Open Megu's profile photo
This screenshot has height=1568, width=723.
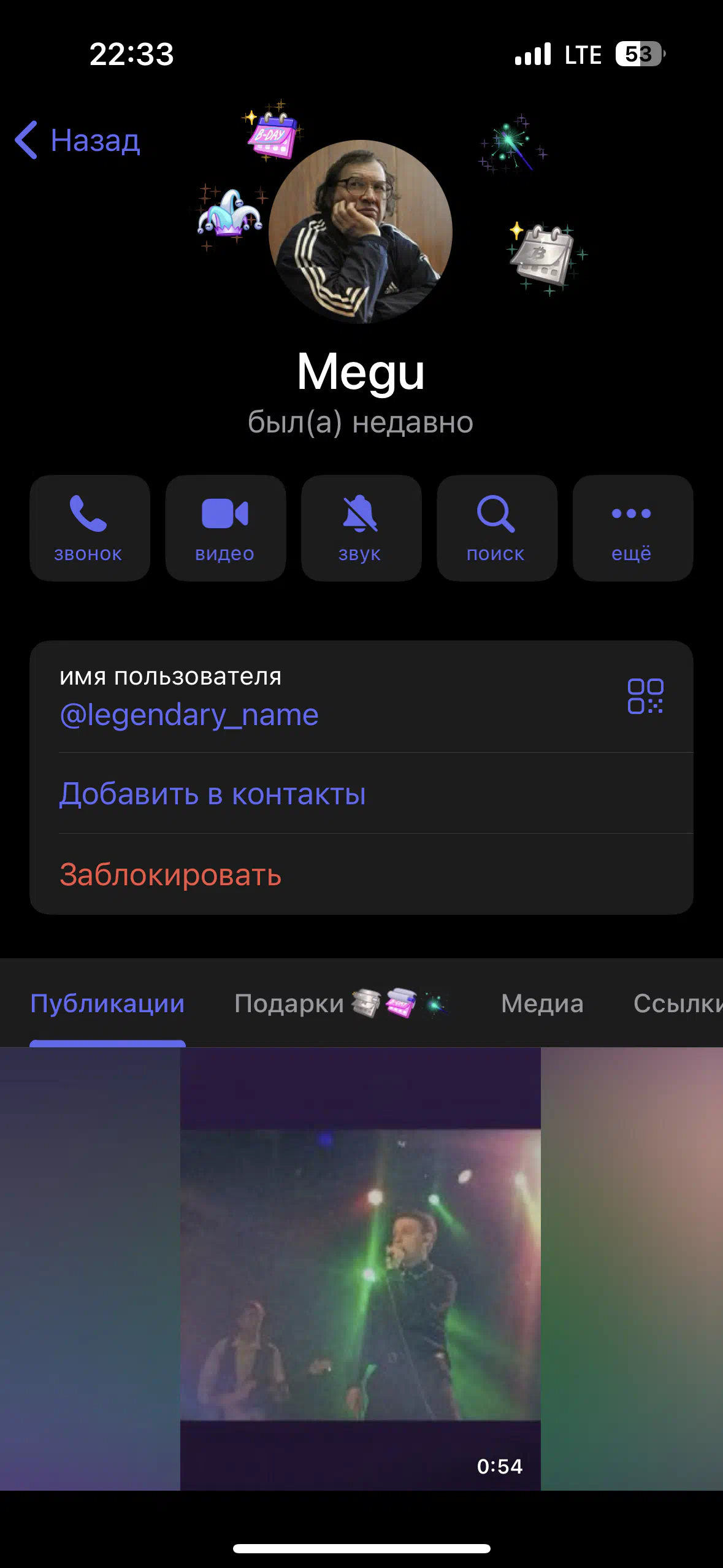point(361,232)
